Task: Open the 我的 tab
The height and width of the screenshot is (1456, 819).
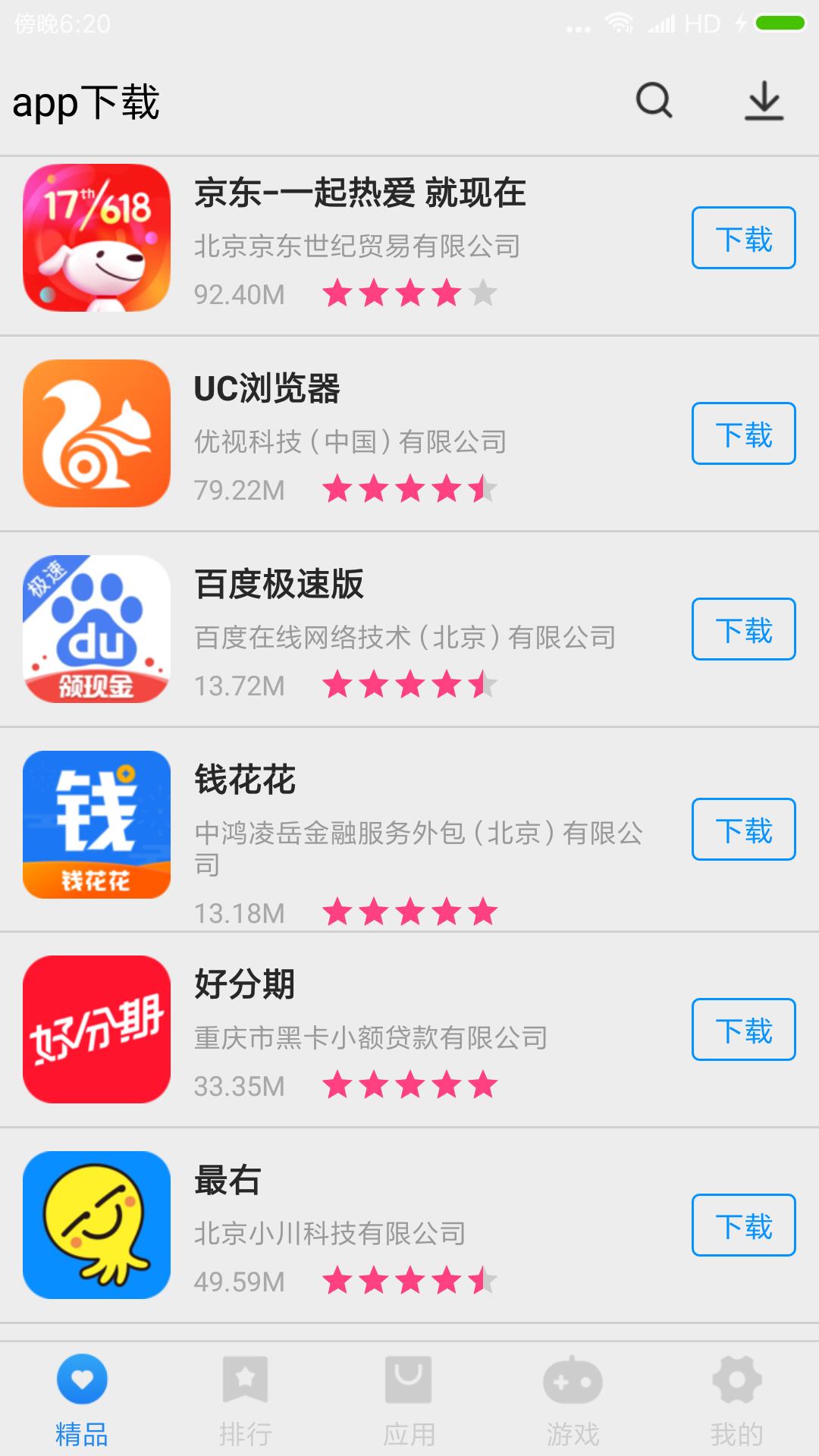Action: (x=737, y=1399)
